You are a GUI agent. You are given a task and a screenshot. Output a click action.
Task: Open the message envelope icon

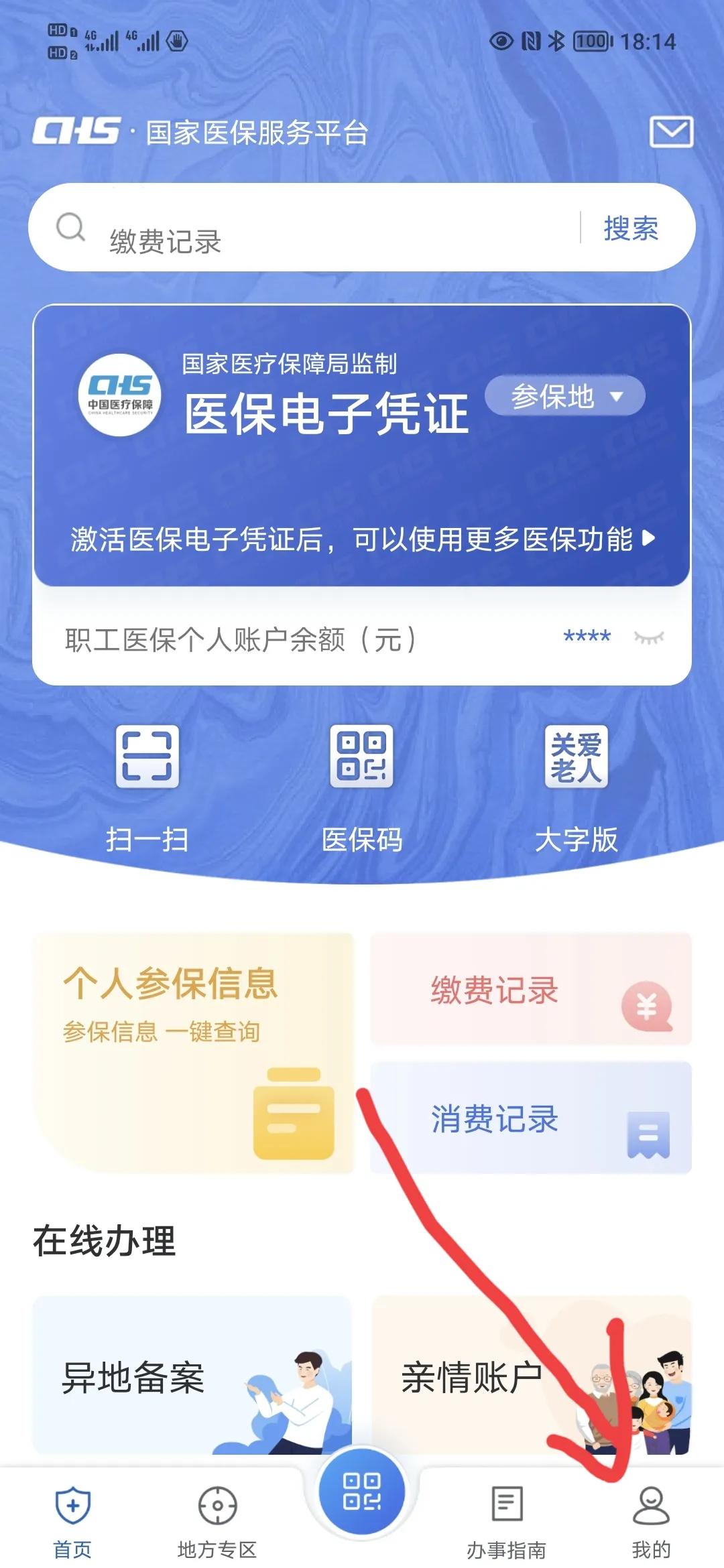(x=672, y=133)
